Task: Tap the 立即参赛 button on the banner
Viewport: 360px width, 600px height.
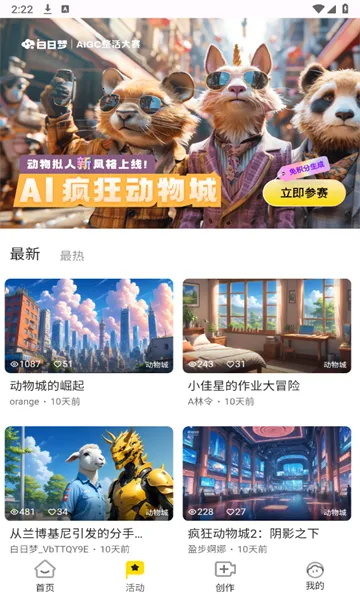Action: tap(304, 193)
